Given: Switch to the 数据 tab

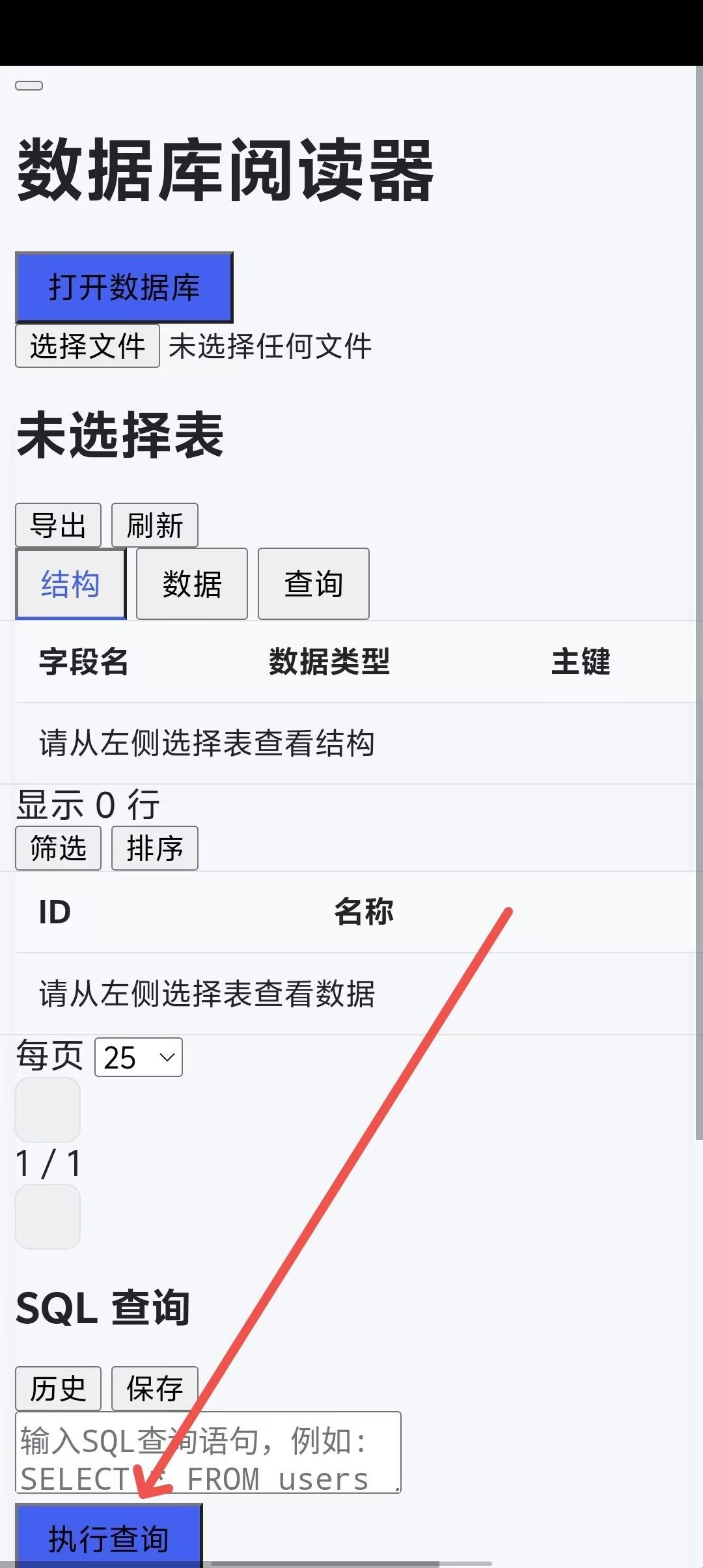Looking at the screenshot, I should 191,583.
